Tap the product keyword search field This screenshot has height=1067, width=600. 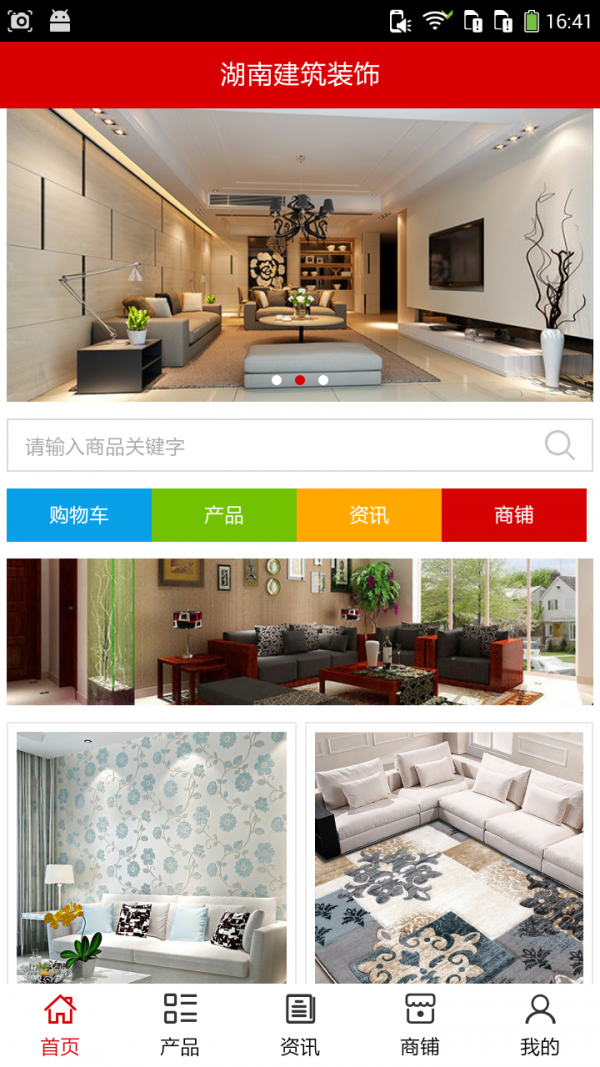pos(270,446)
